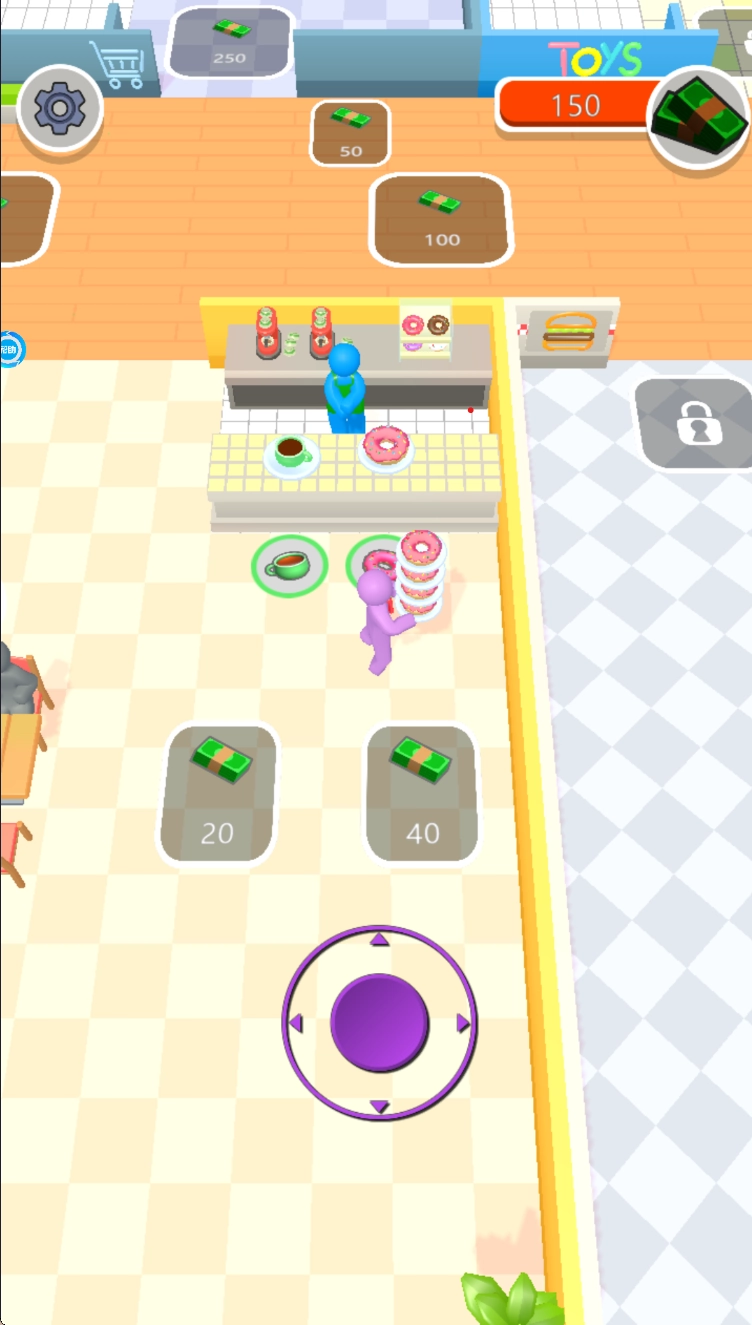Tap the joystick up arrow

(379, 940)
